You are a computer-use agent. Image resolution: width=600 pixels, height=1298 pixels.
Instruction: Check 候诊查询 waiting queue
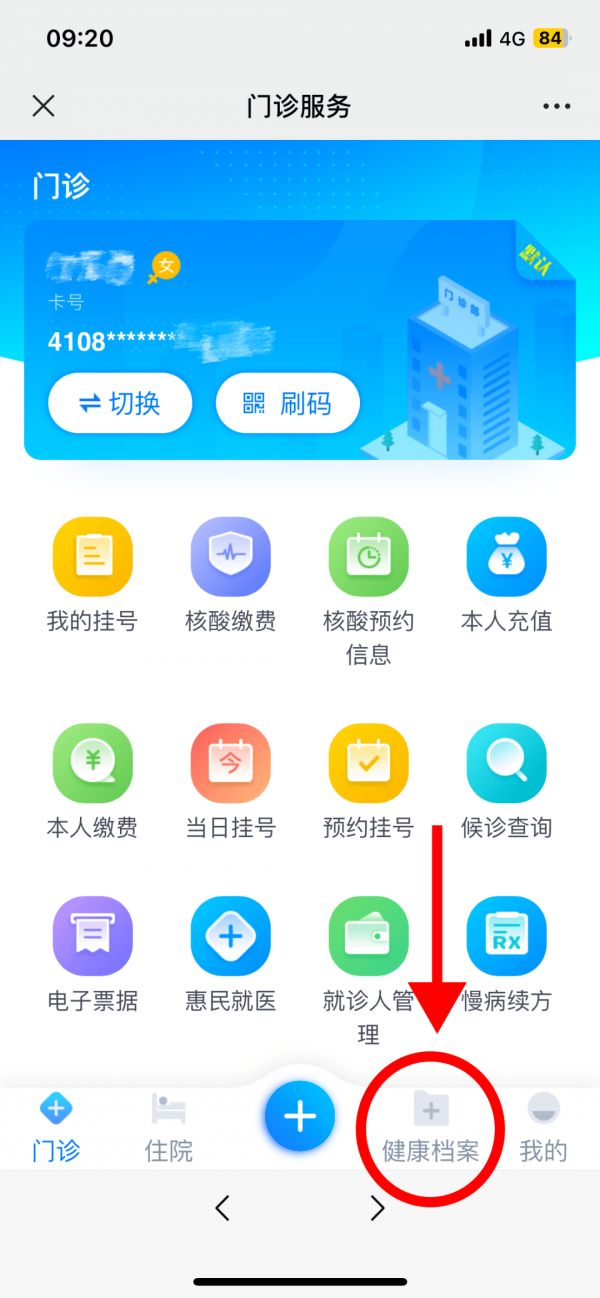pos(506,782)
